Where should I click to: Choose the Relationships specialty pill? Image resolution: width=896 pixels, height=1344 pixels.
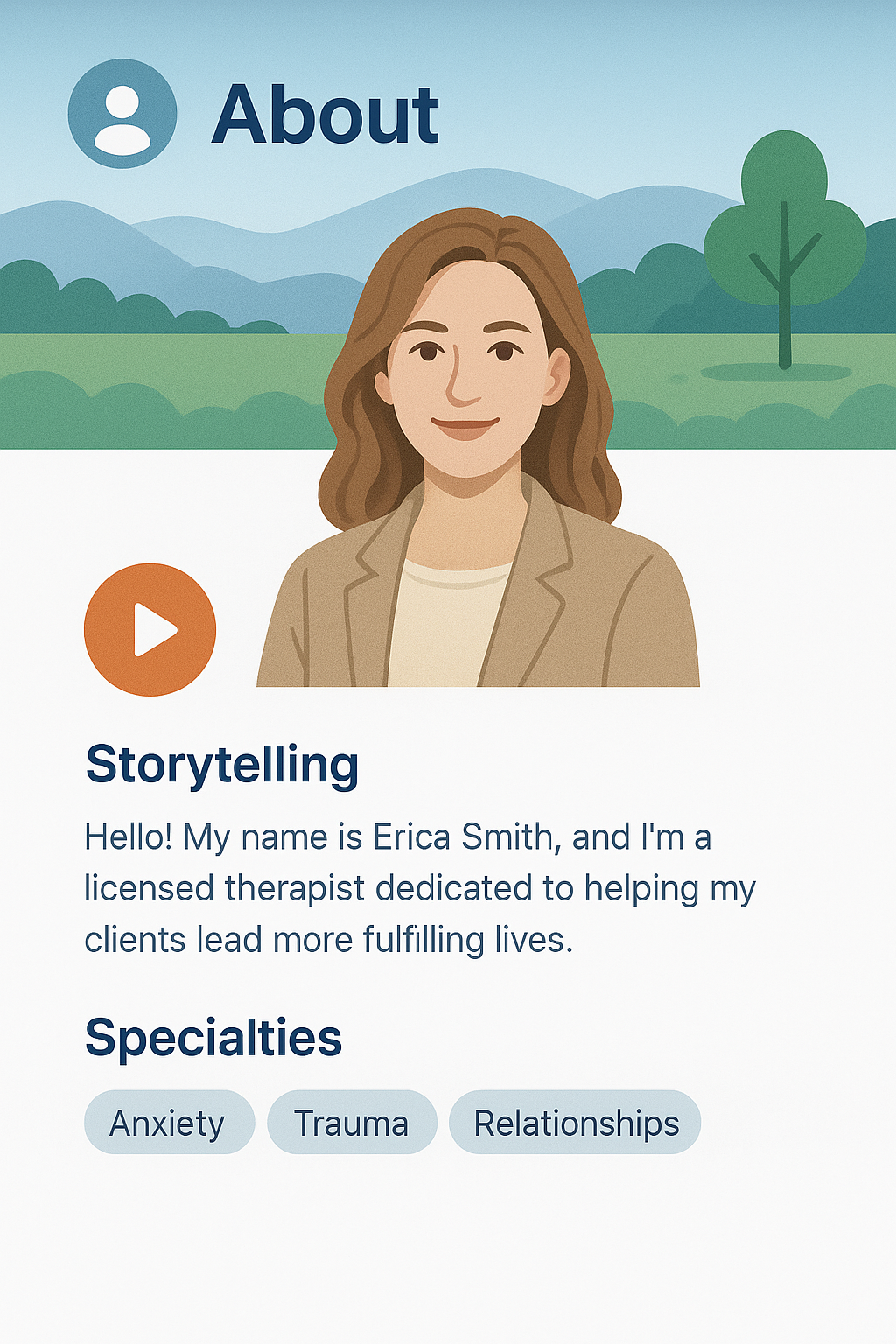point(573,1122)
